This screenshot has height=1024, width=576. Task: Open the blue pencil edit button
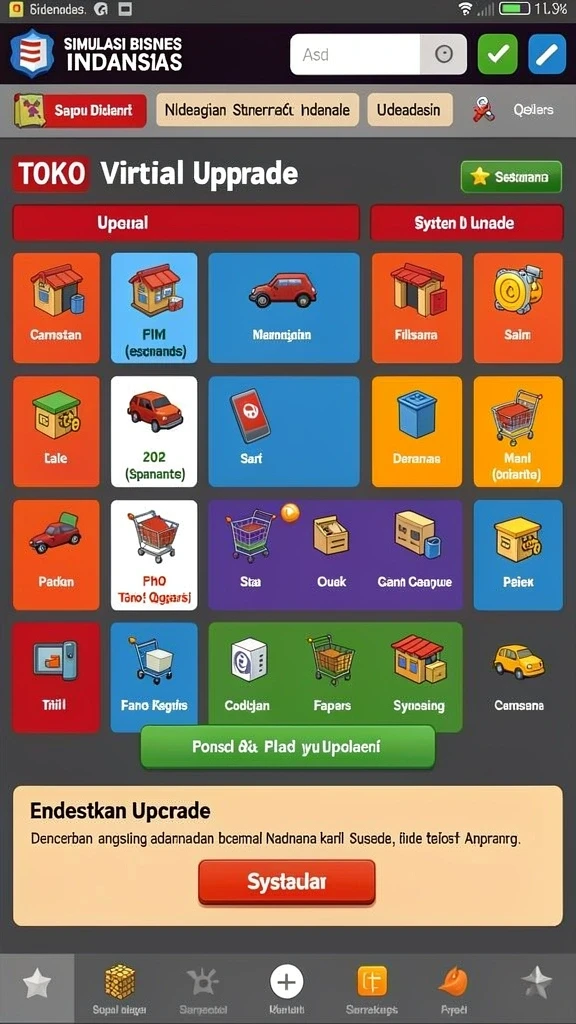pyautogui.click(x=547, y=54)
